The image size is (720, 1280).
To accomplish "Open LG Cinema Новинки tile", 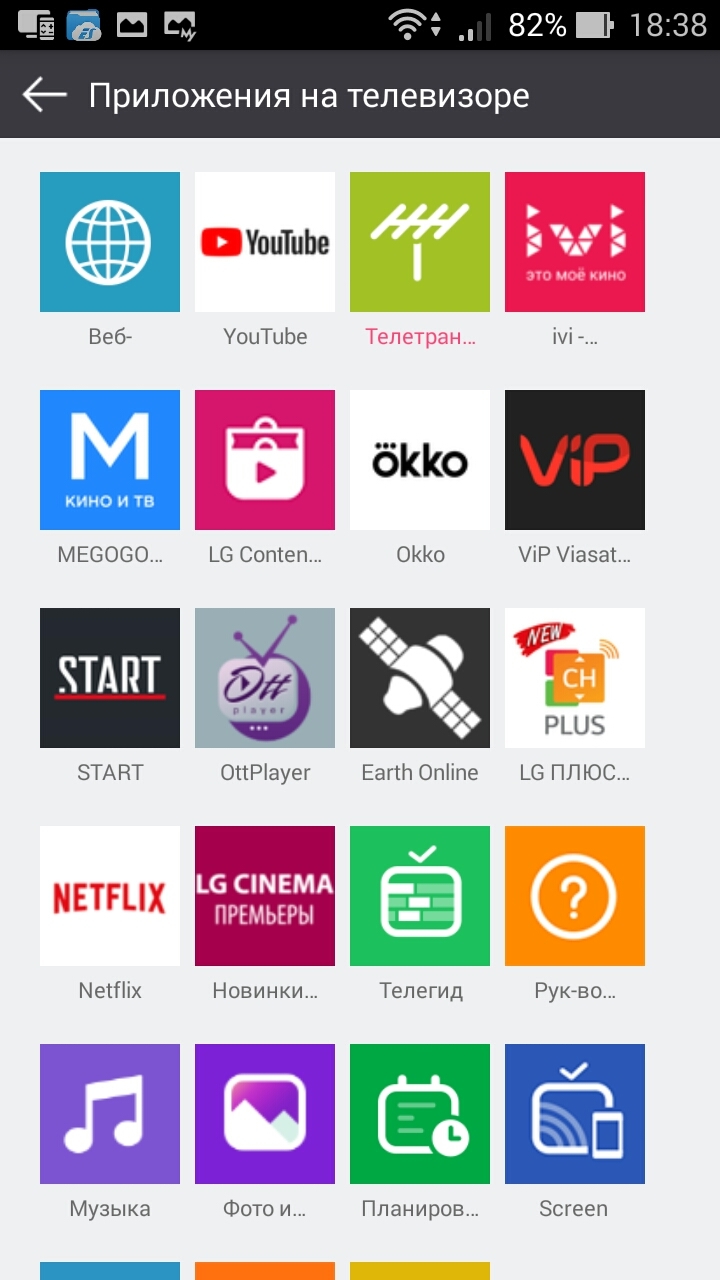I will coord(265,896).
